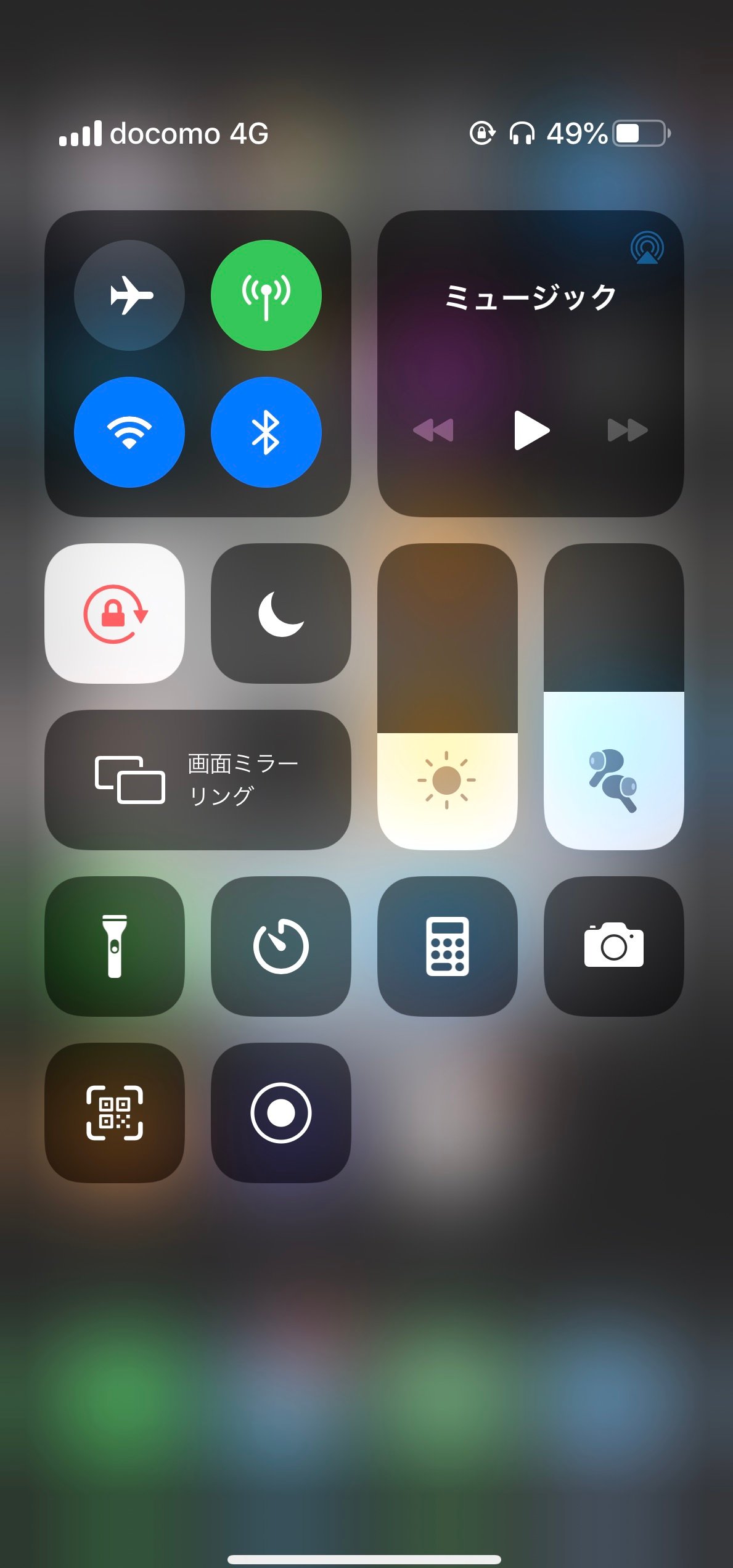Enable Do Not Disturb moon
Image resolution: width=733 pixels, height=1568 pixels.
click(x=281, y=614)
